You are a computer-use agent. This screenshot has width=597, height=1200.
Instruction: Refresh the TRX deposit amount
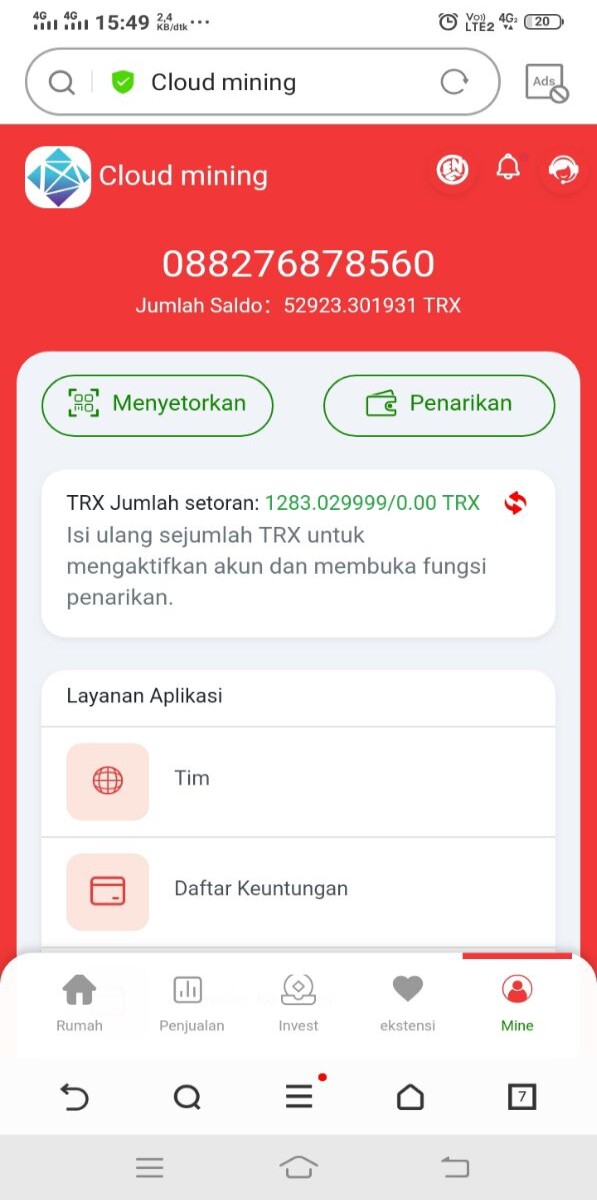pos(515,503)
